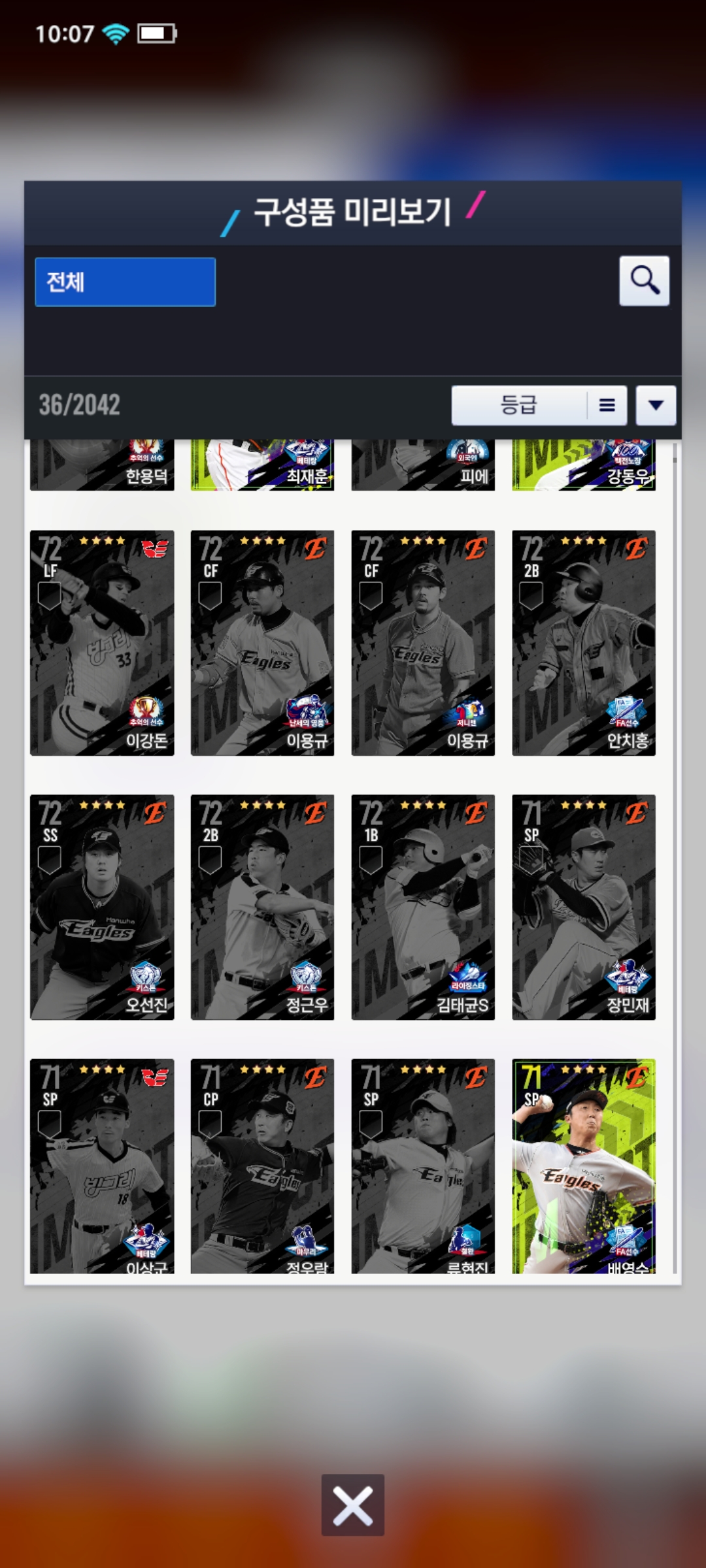Viewport: 706px width, 1568px height.
Task: Open the green 배영수 SP card
Action: pos(583,1166)
